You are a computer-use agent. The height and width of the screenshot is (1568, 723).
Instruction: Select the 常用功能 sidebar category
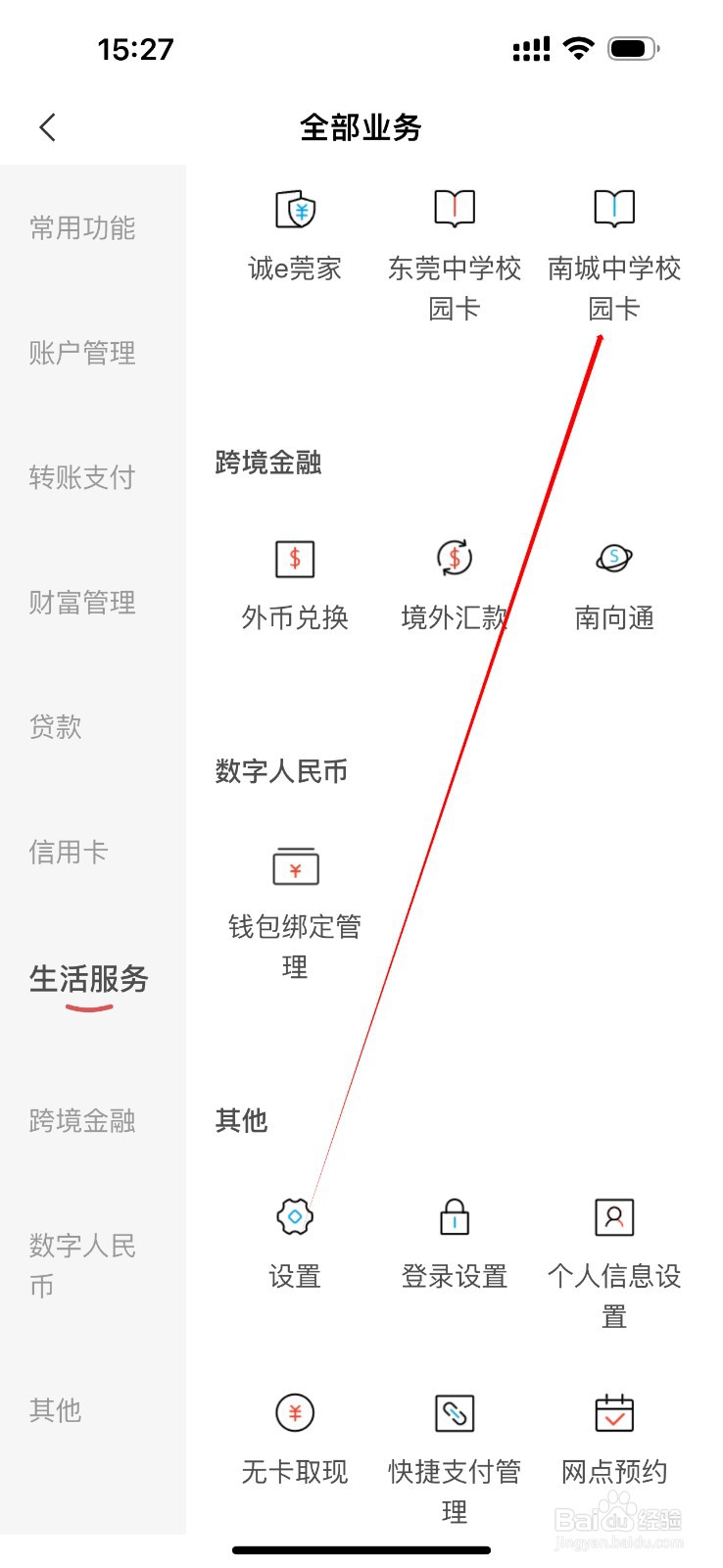81,229
